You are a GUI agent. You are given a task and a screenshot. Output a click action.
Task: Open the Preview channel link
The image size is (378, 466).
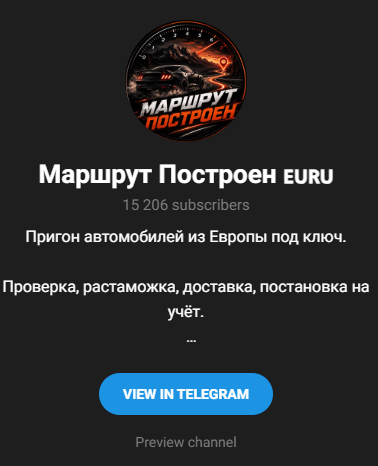coord(186,442)
